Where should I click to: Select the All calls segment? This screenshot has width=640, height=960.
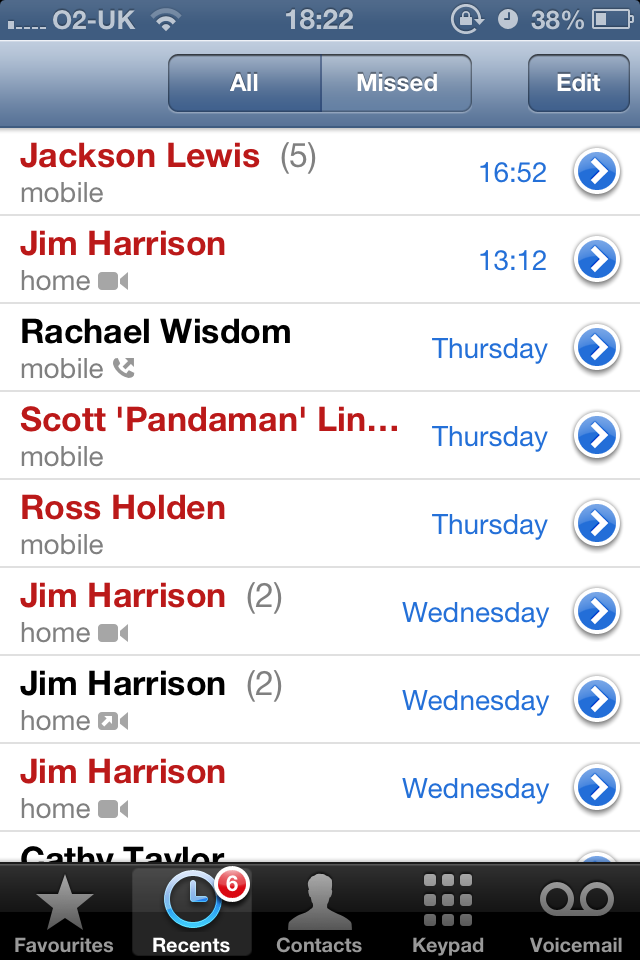[244, 83]
